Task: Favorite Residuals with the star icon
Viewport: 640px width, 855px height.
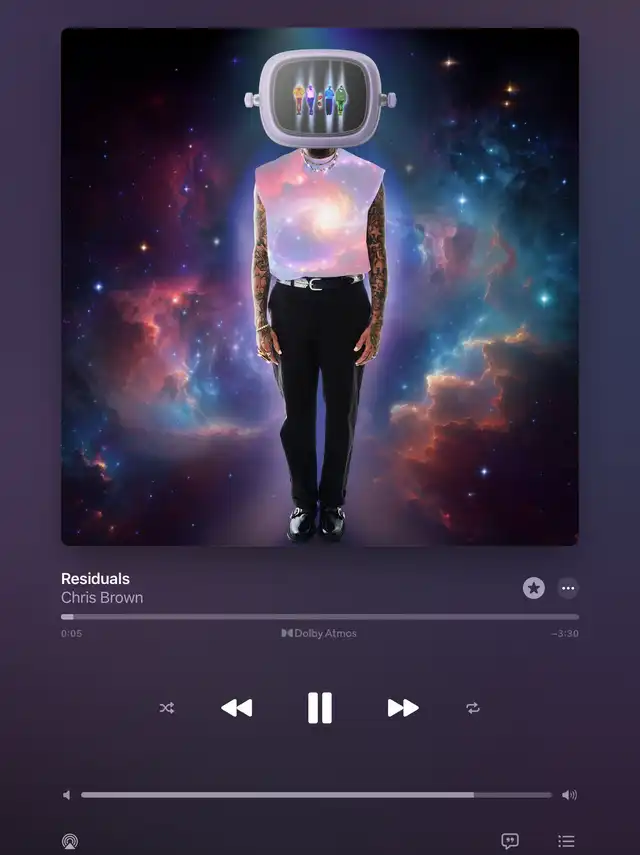Action: tap(534, 588)
